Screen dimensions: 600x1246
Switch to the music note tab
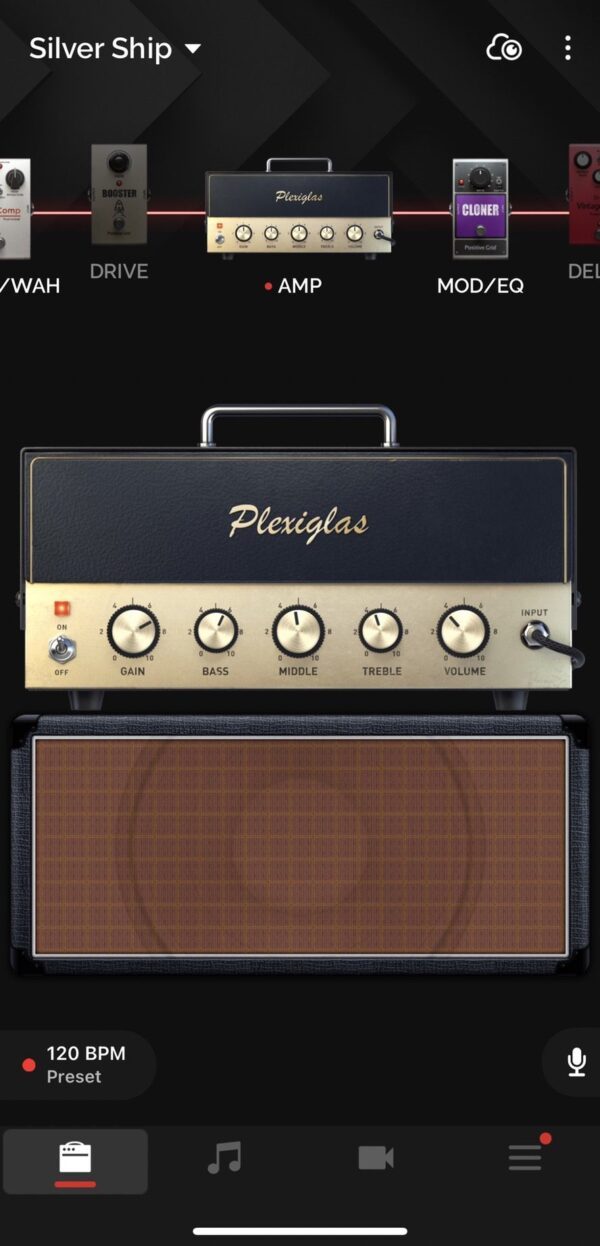coord(224,1158)
